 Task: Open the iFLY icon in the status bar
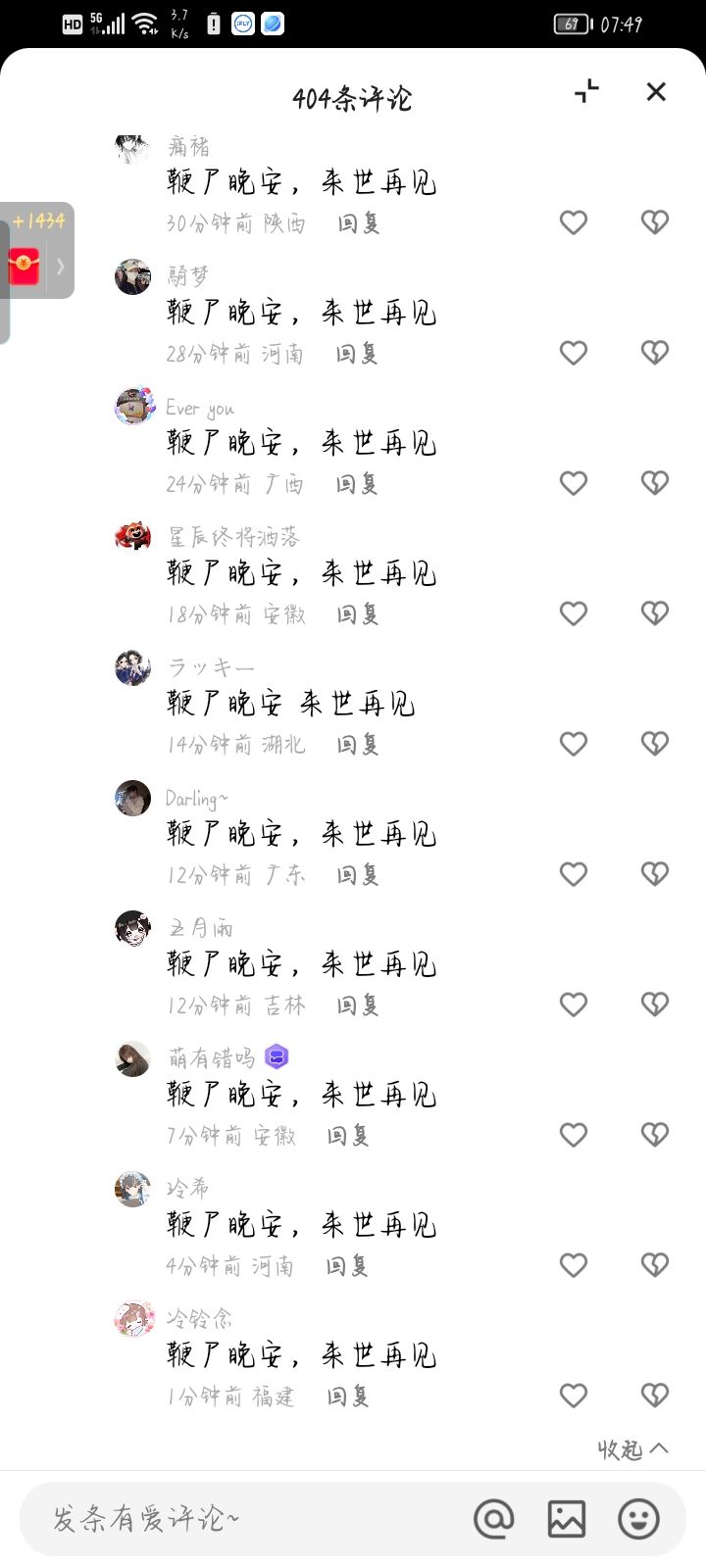pos(241,24)
